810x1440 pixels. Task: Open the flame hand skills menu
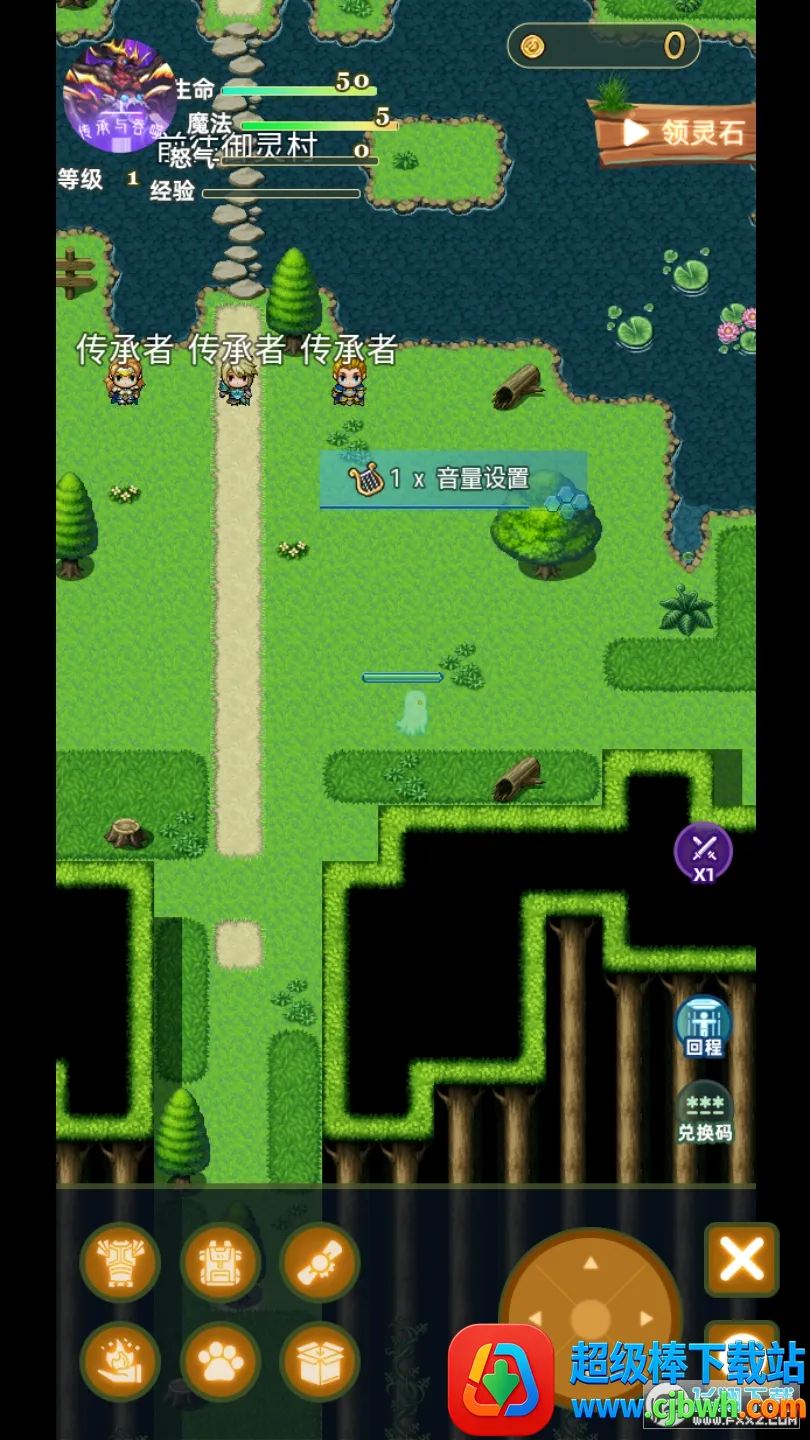(x=120, y=1362)
